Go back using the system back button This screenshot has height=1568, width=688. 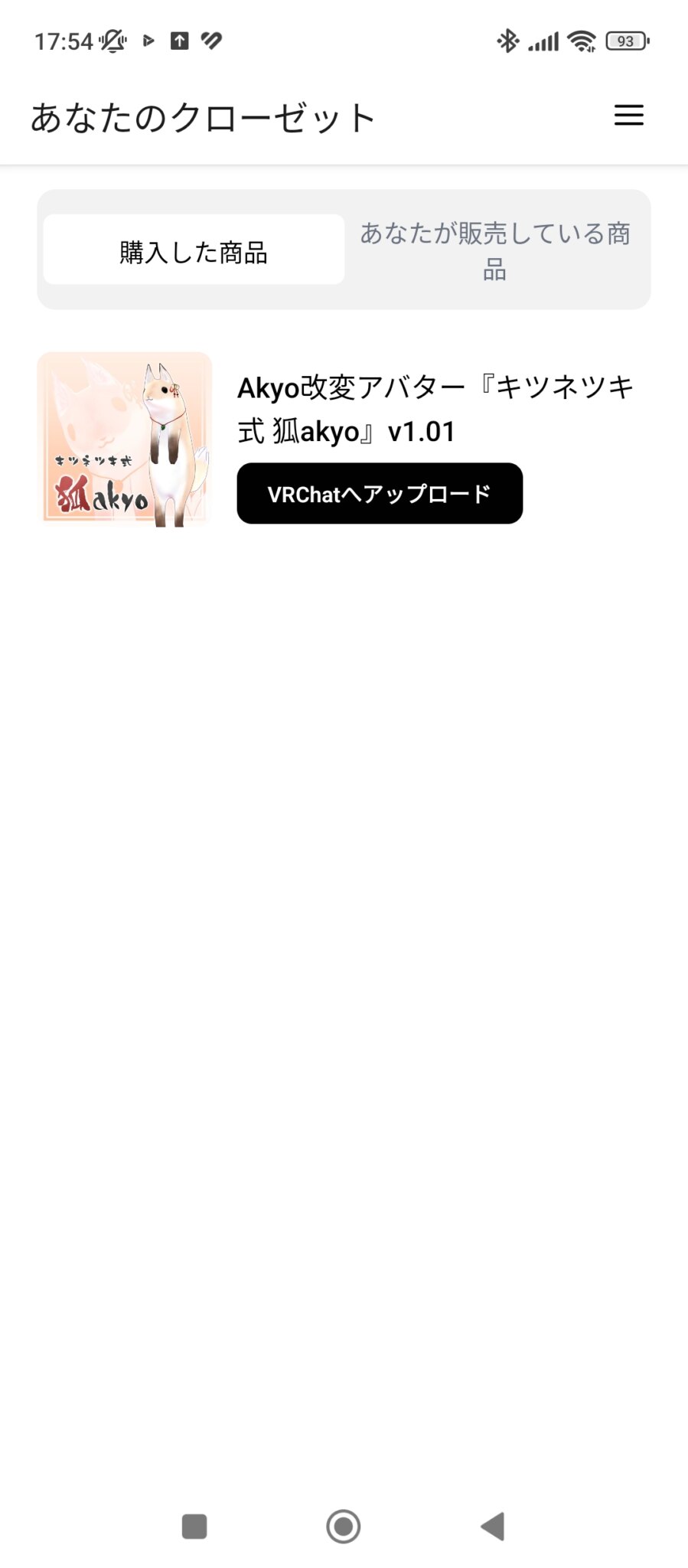click(x=493, y=1526)
